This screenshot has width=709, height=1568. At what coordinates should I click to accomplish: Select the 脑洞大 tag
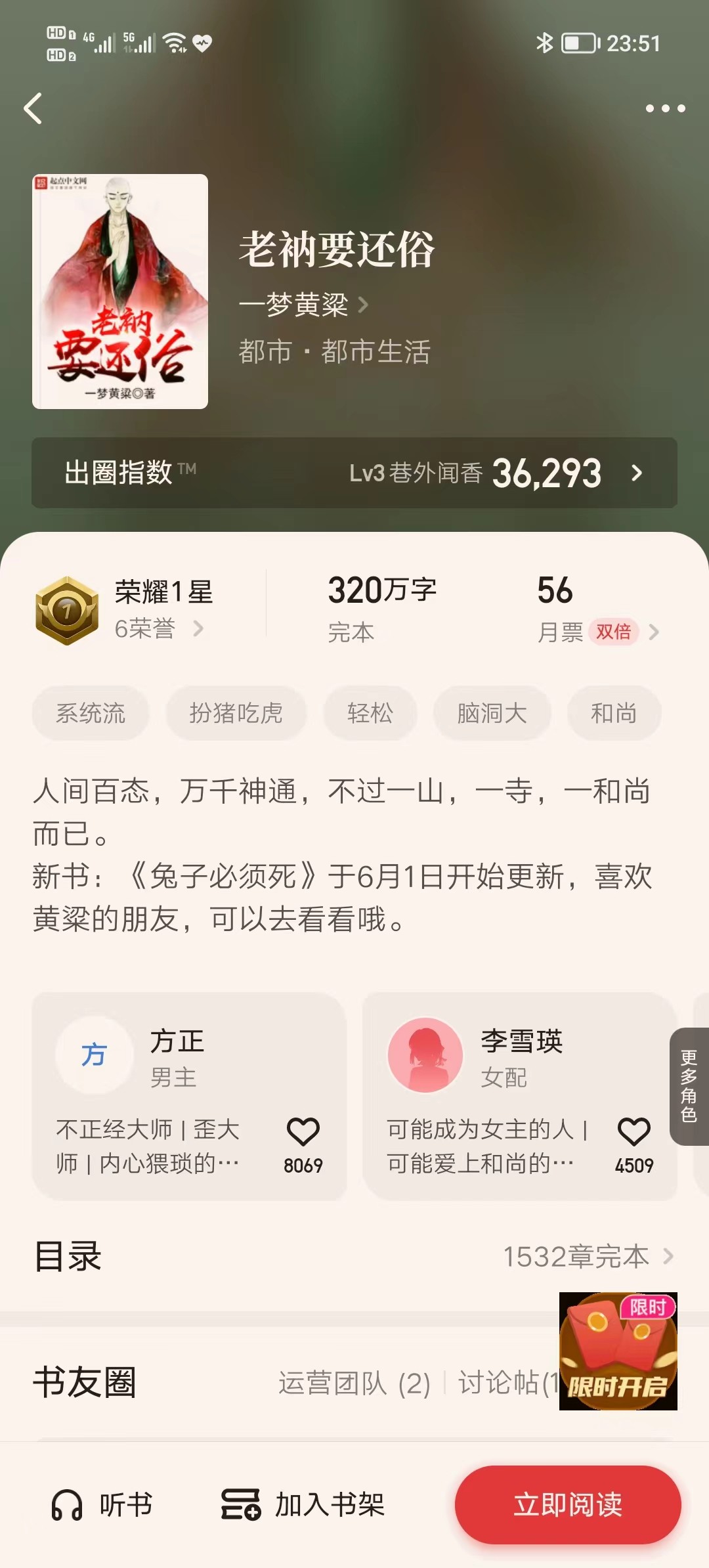[492, 713]
